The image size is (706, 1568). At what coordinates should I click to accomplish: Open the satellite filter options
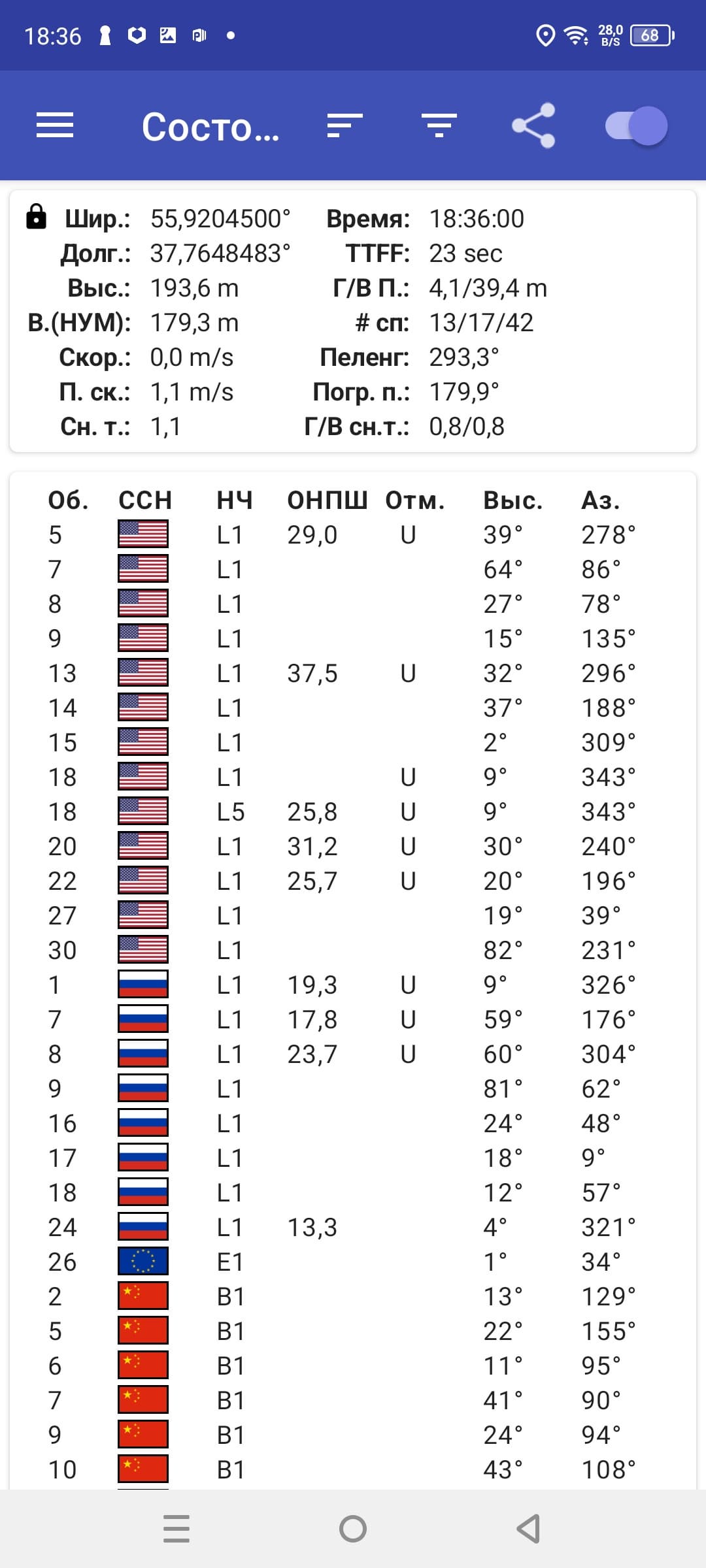439,125
